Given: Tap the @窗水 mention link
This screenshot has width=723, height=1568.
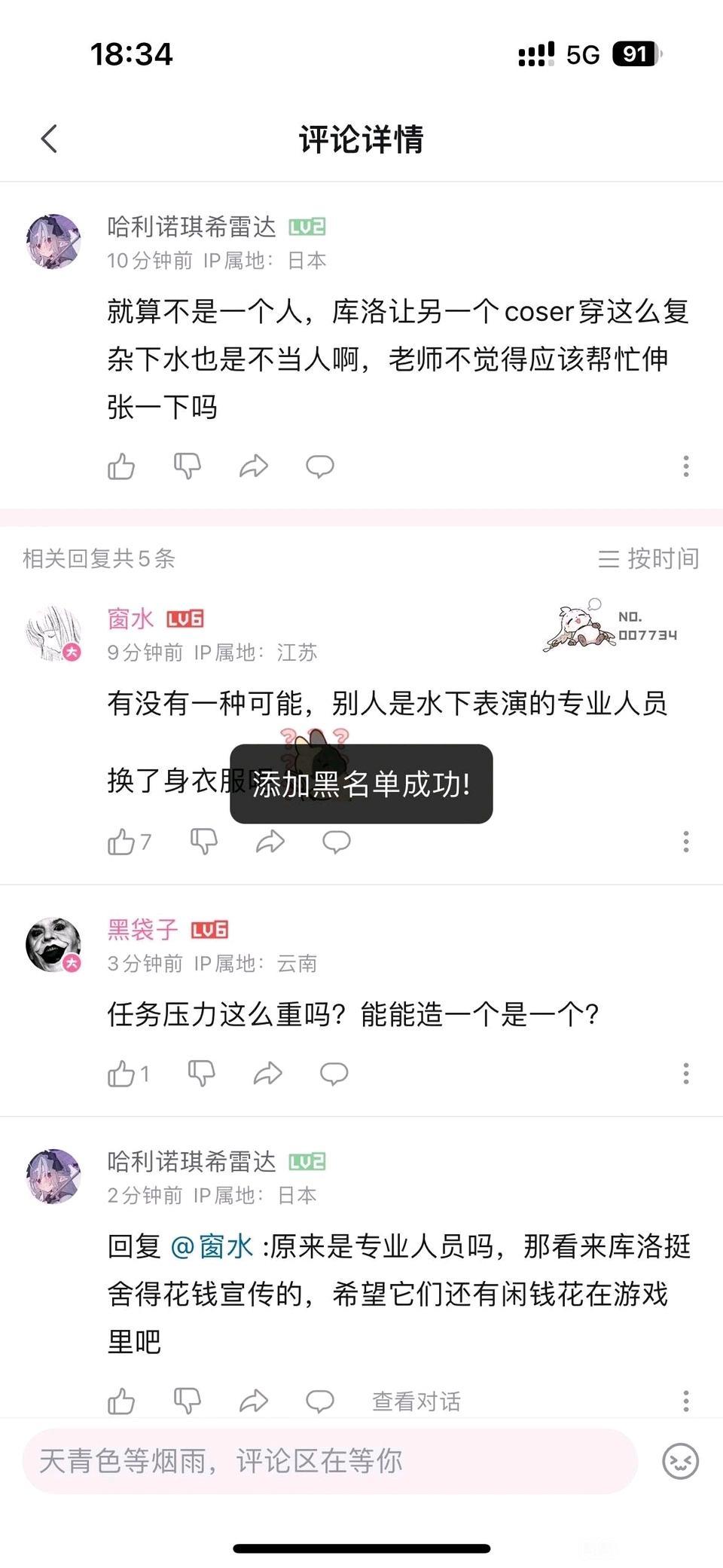Looking at the screenshot, I should 212,1247.
